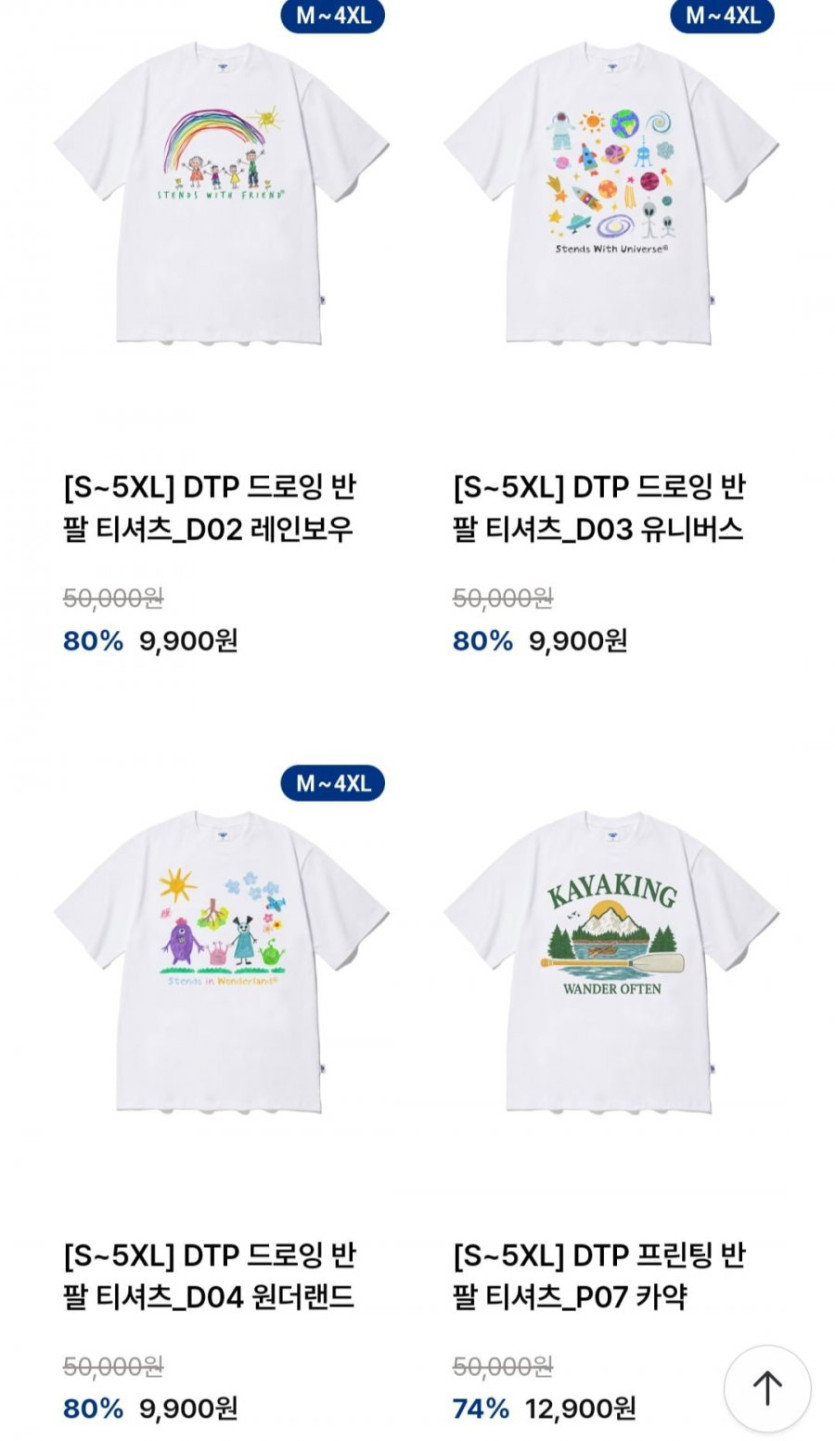This screenshot has width=835, height=1441.
Task: Open the P07 카약 t-shirt product
Action: tap(611, 963)
